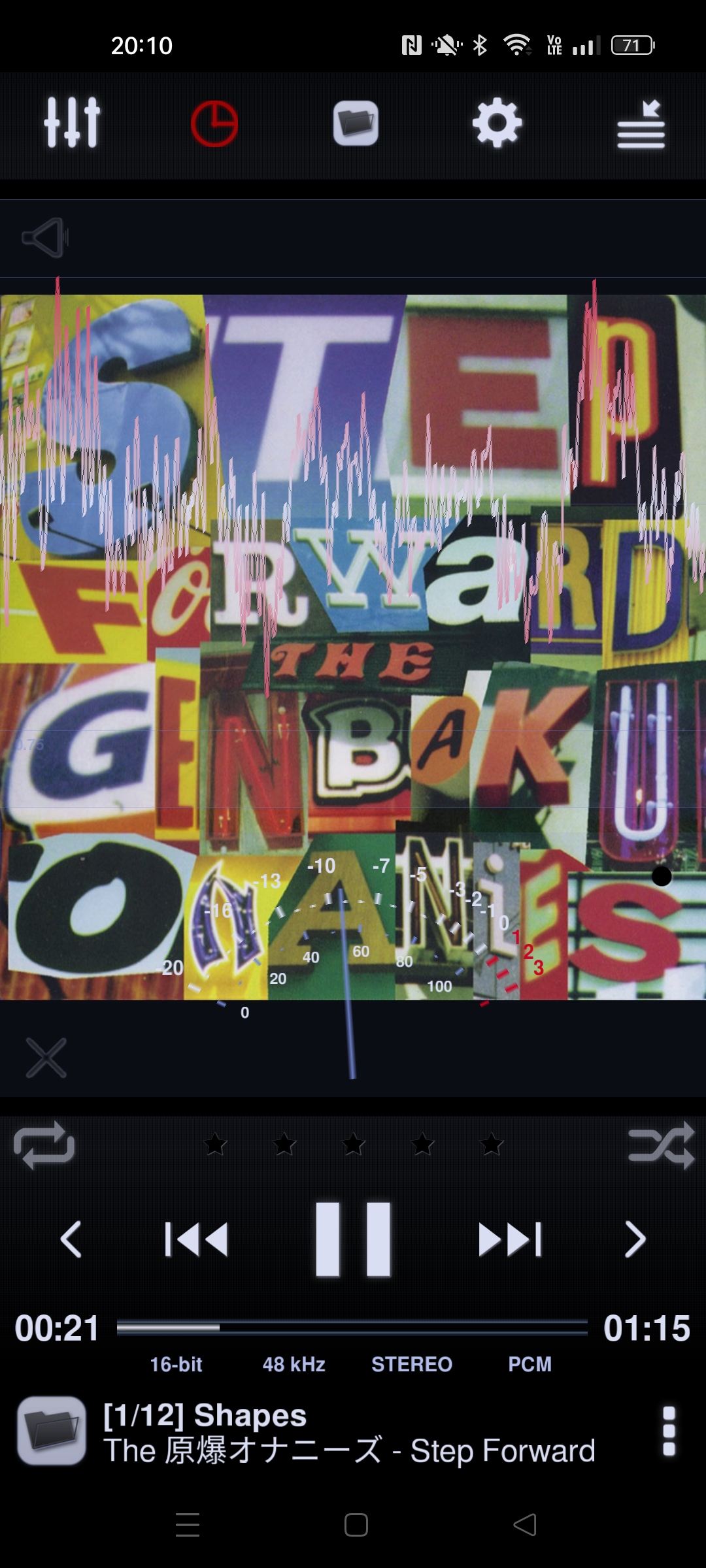Tap the speaker volume icon

click(44, 237)
